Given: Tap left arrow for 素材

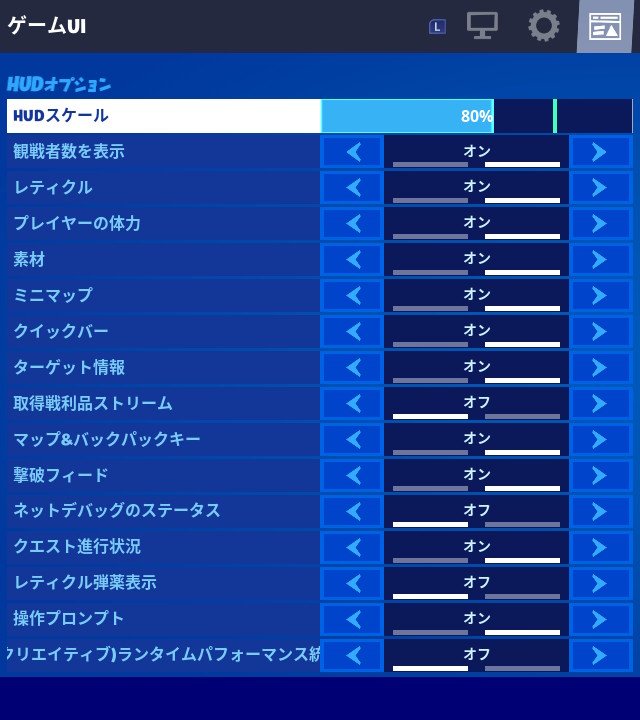Looking at the screenshot, I should pos(352,260).
